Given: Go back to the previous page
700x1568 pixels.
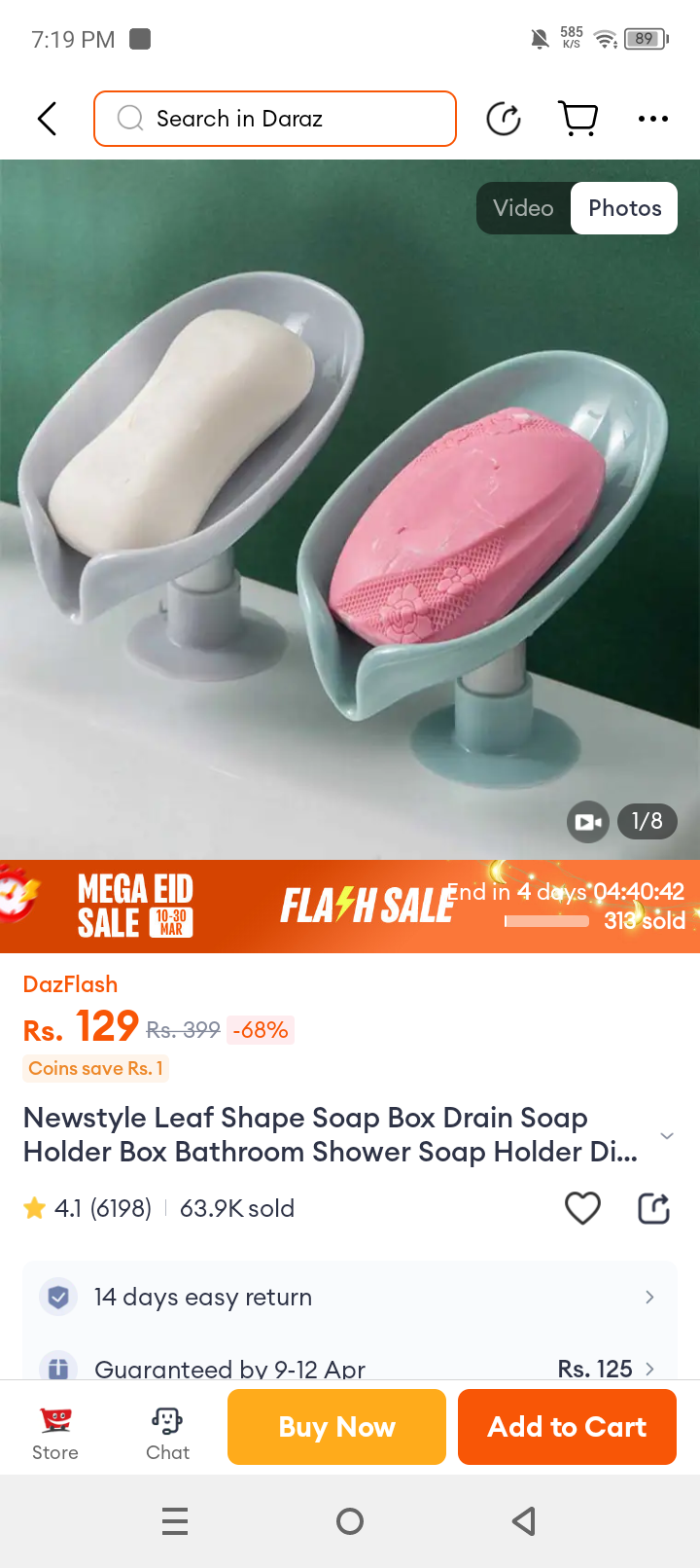Looking at the screenshot, I should pos(47,119).
